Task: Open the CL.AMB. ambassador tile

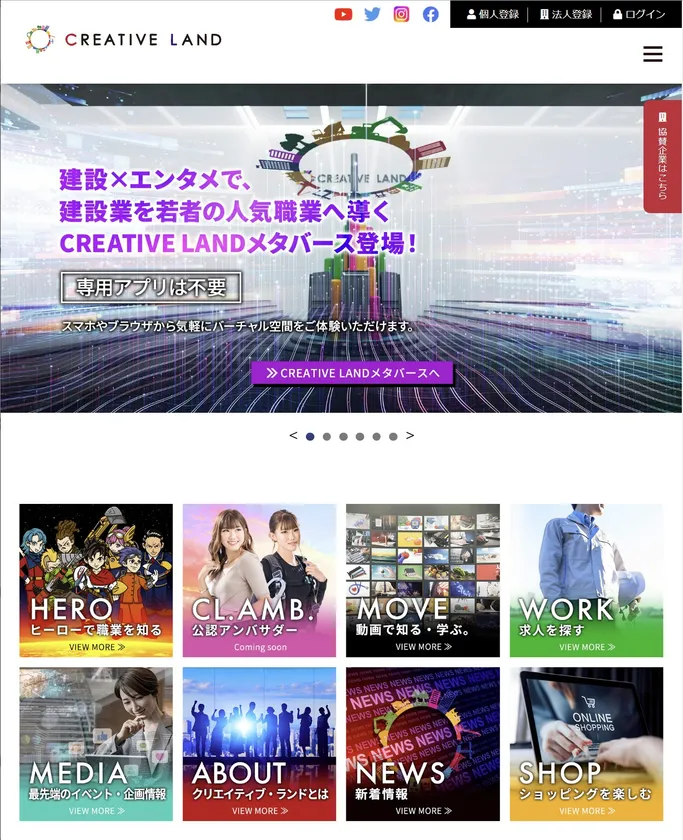Action: pyautogui.click(x=259, y=580)
